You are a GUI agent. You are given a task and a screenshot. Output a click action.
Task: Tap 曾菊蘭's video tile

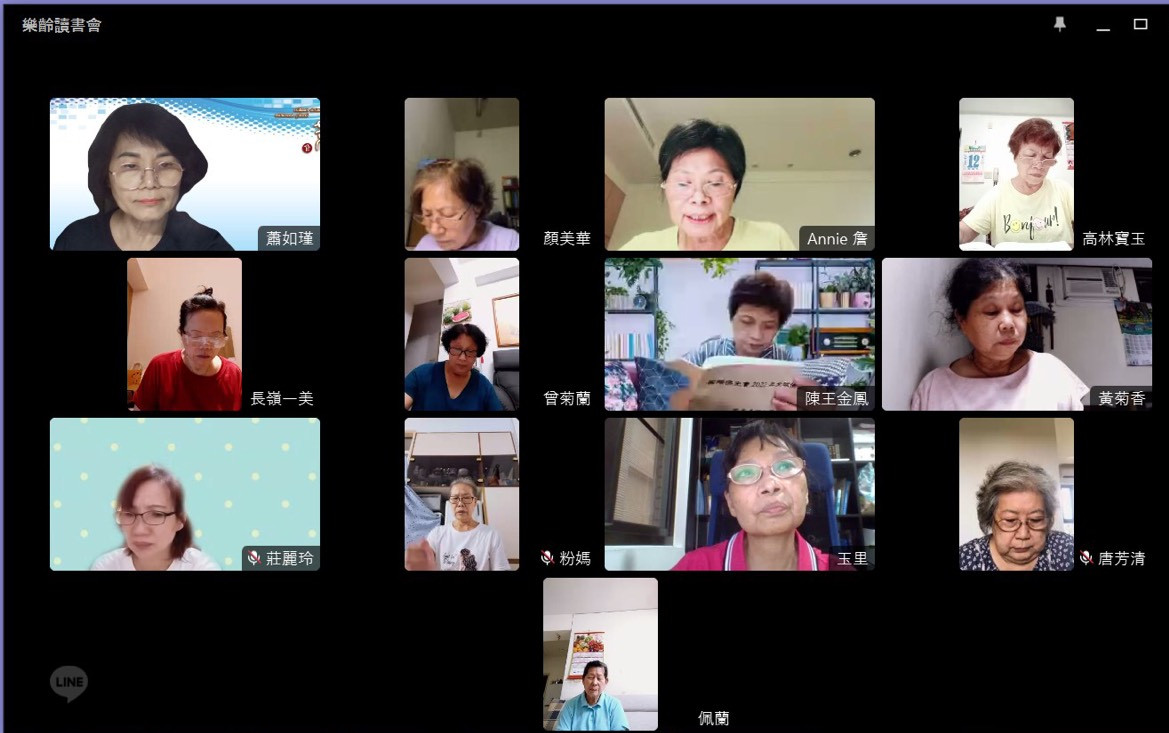point(461,334)
